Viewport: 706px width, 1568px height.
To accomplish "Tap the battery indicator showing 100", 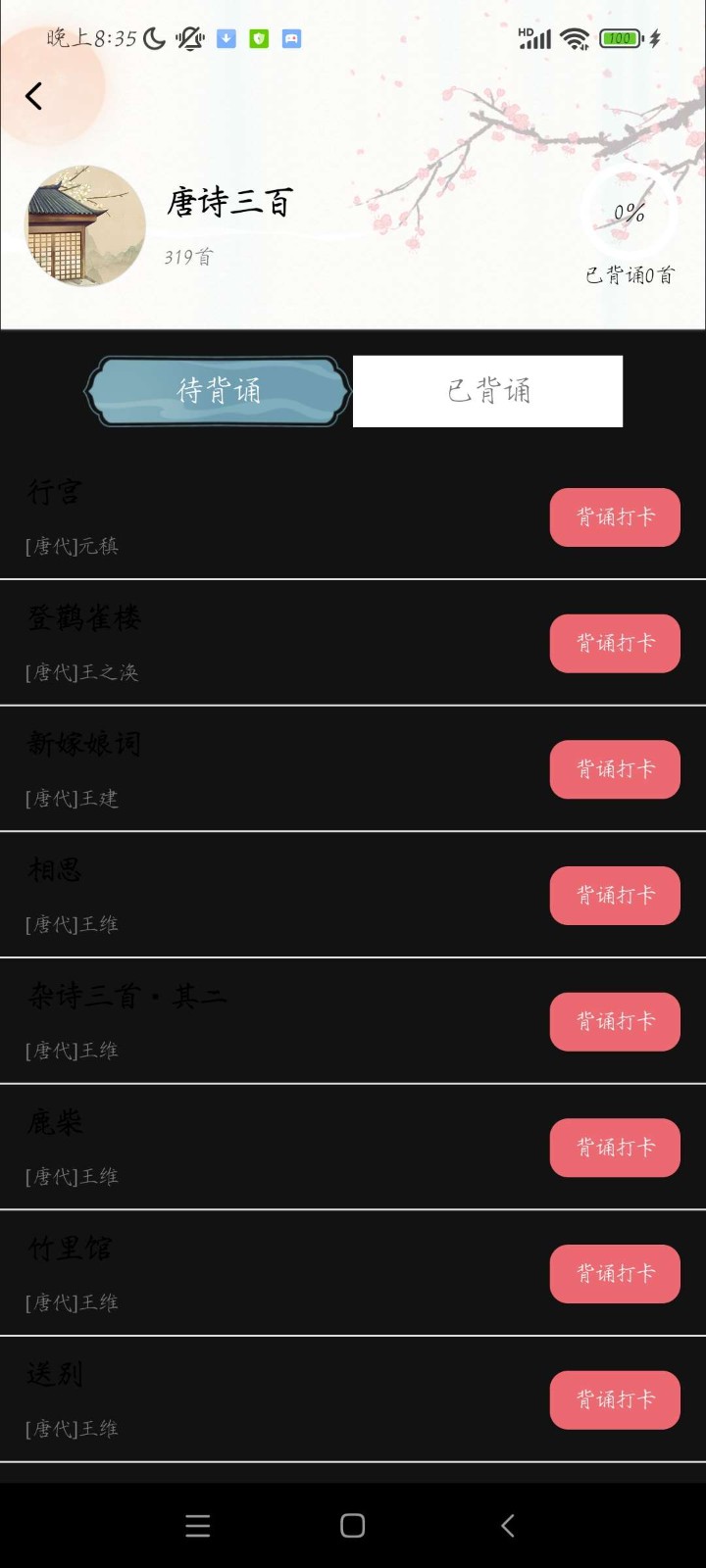I will tap(619, 37).
